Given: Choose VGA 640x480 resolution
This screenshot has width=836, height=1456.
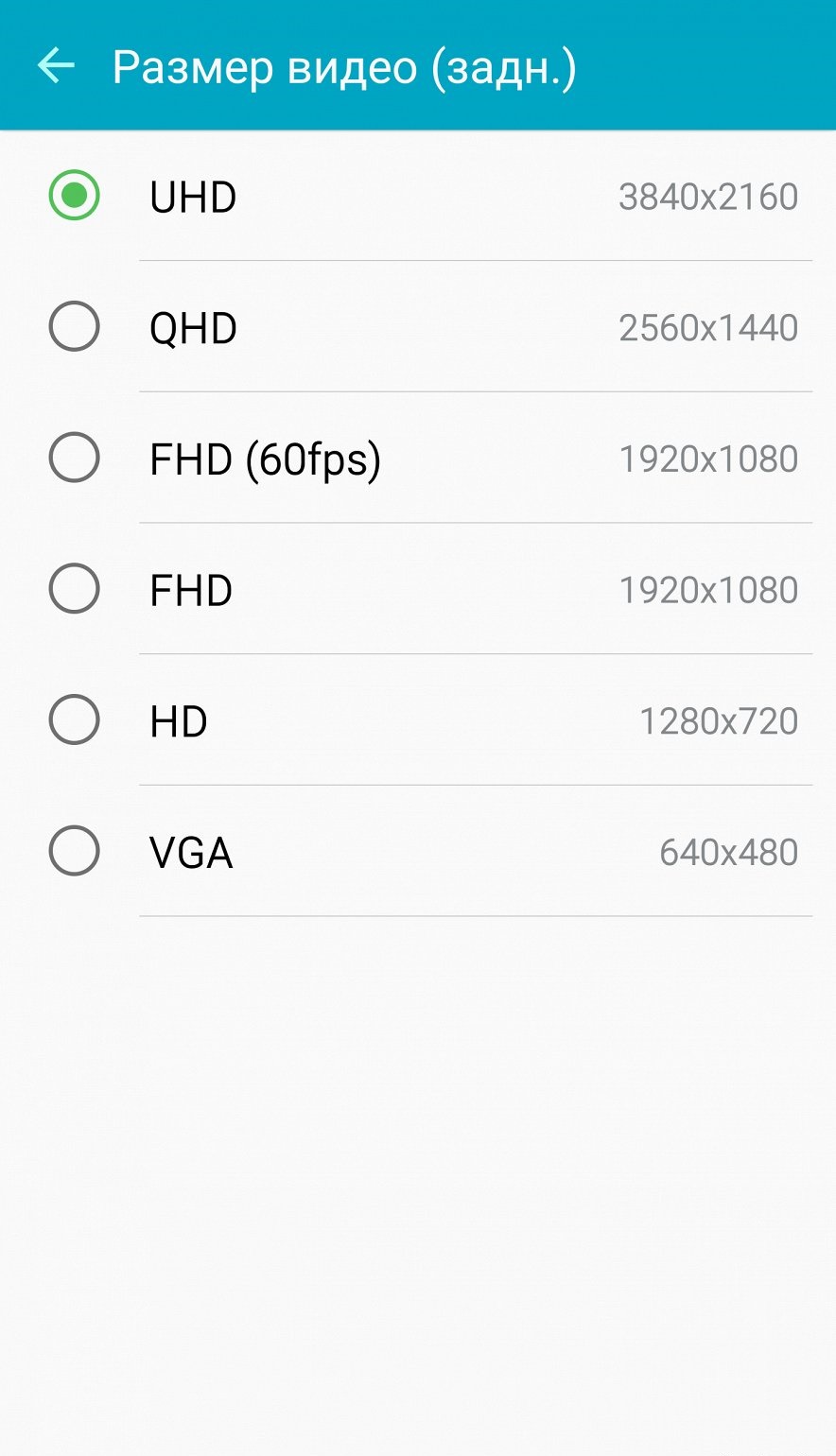Looking at the screenshot, I should 418,852.
